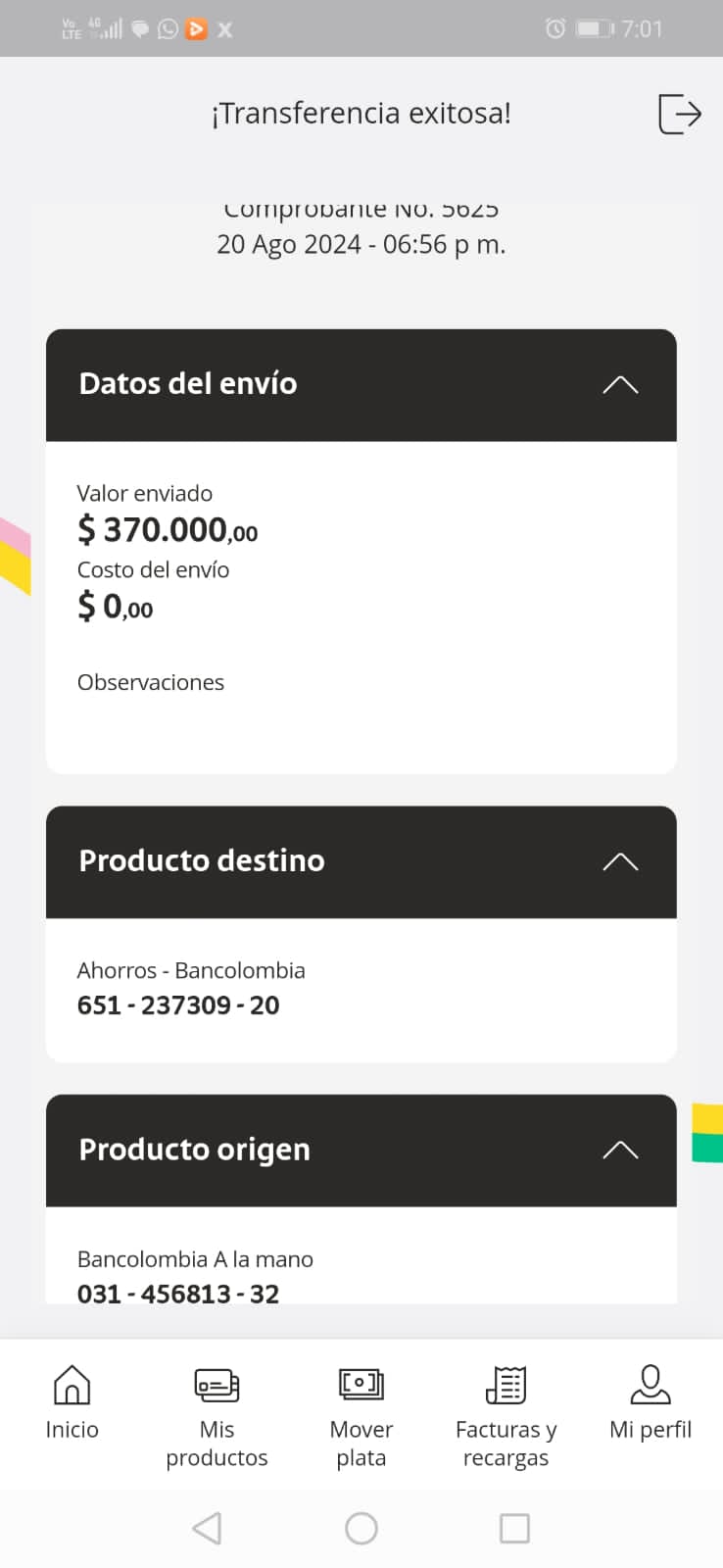Viewport: 723px width, 1568px height.
Task: Switch to the Mover plata tab
Action: coord(361,1416)
